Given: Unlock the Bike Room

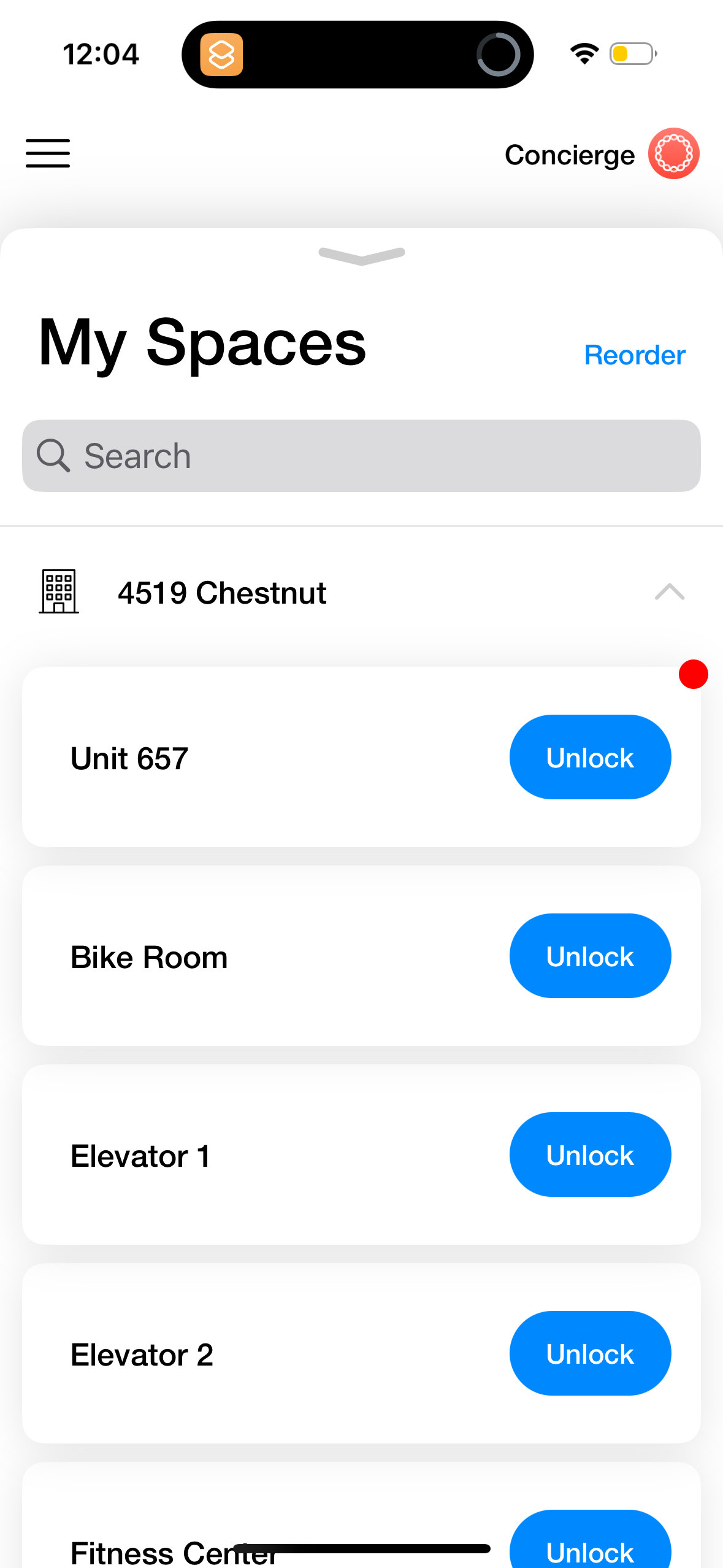Looking at the screenshot, I should point(589,955).
